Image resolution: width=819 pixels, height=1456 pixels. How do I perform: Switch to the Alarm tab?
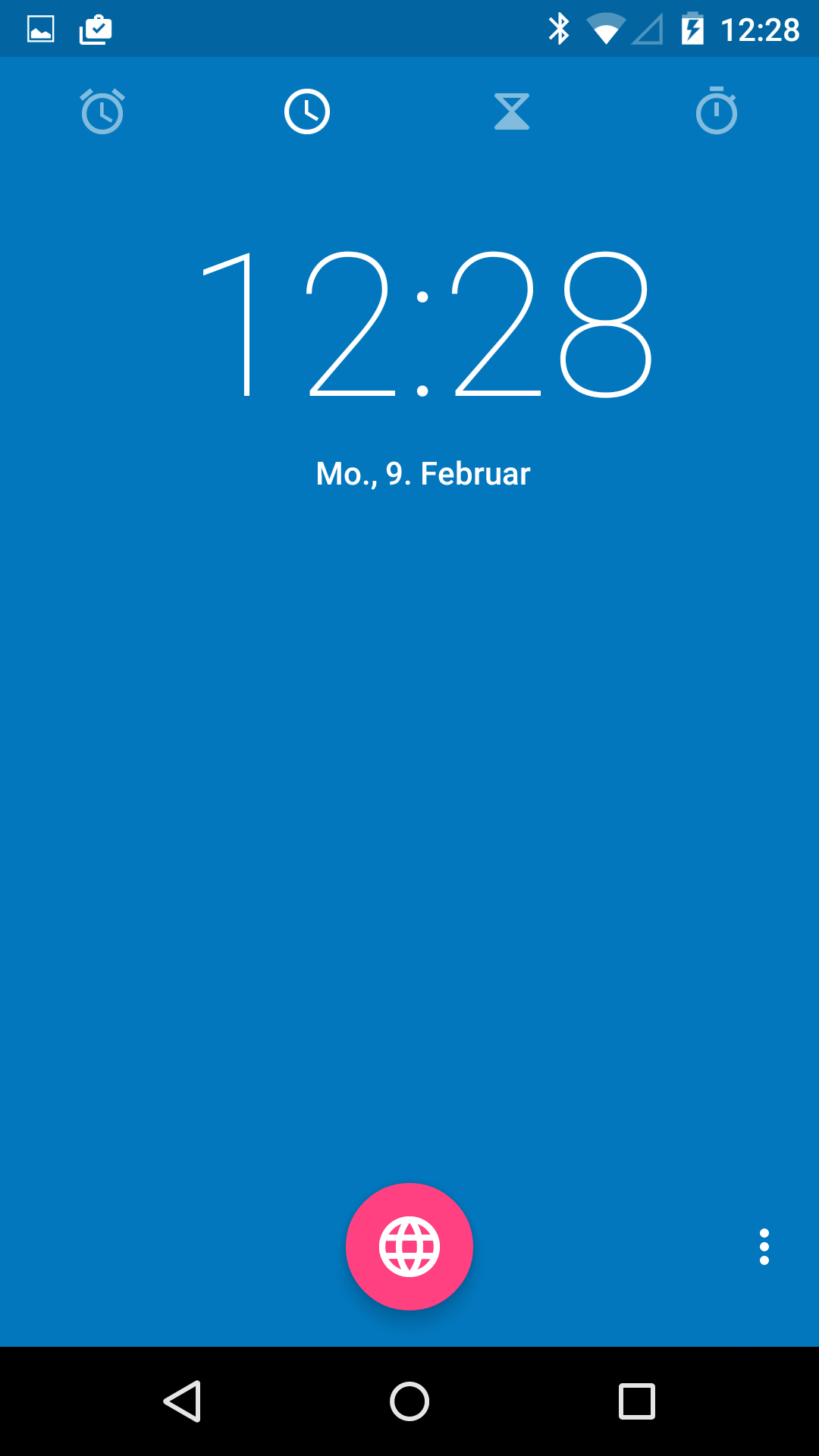pos(102,112)
